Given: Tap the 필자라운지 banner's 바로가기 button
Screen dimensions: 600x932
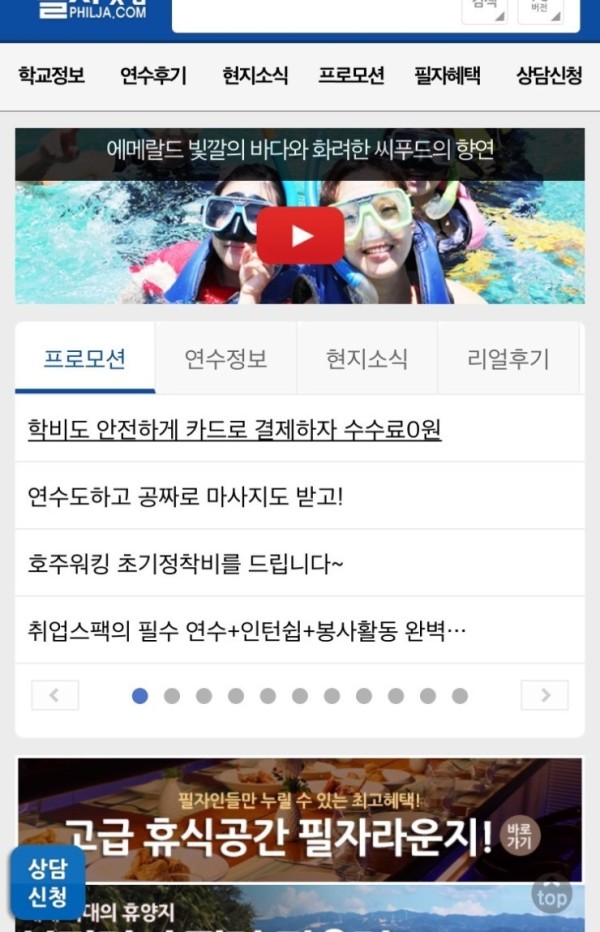Looking at the screenshot, I should tap(520, 836).
